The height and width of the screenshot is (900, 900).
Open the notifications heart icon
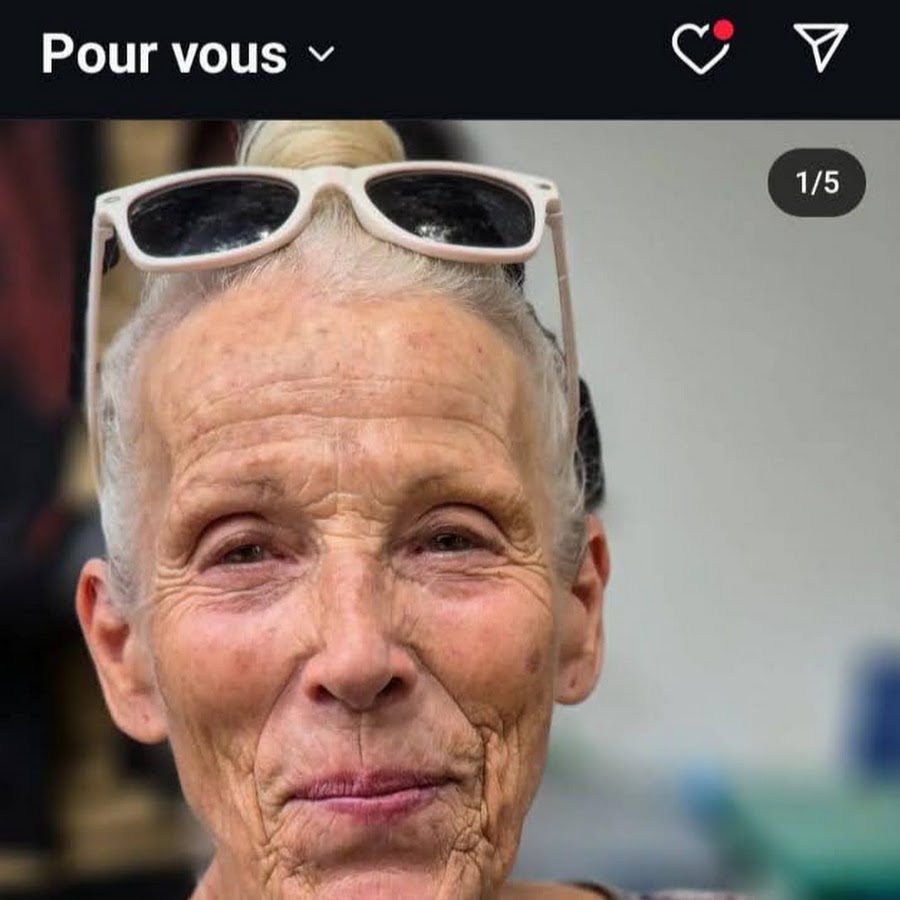(700, 48)
